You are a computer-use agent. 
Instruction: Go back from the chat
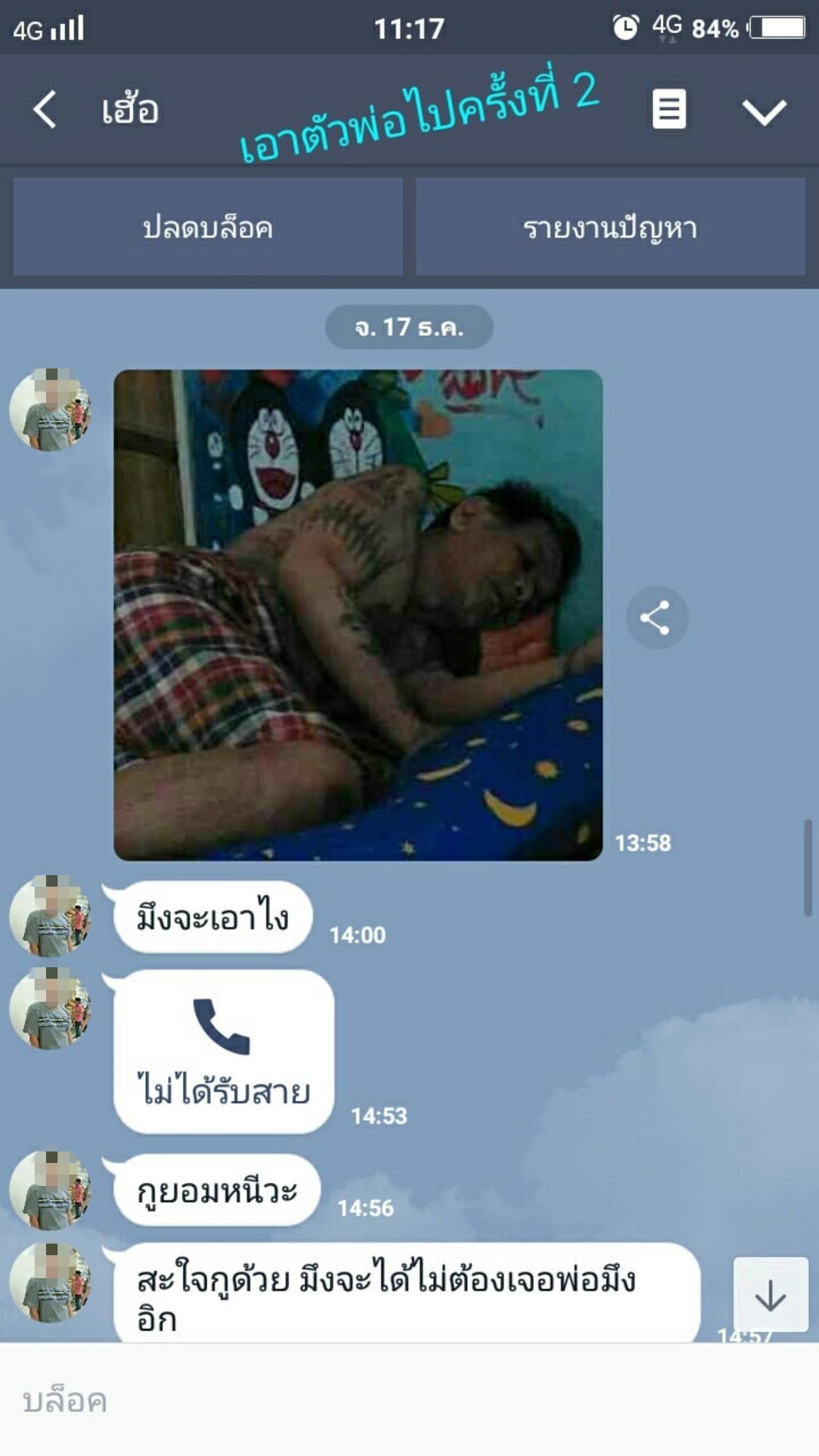click(45, 109)
